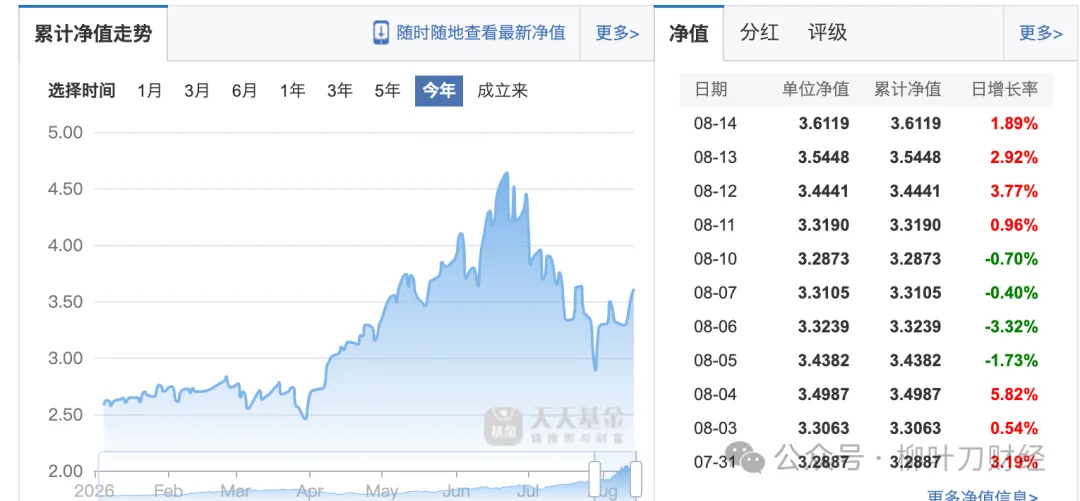This screenshot has height=501, width=1080.
Task: Select the 1月 time range
Action: pos(149,91)
